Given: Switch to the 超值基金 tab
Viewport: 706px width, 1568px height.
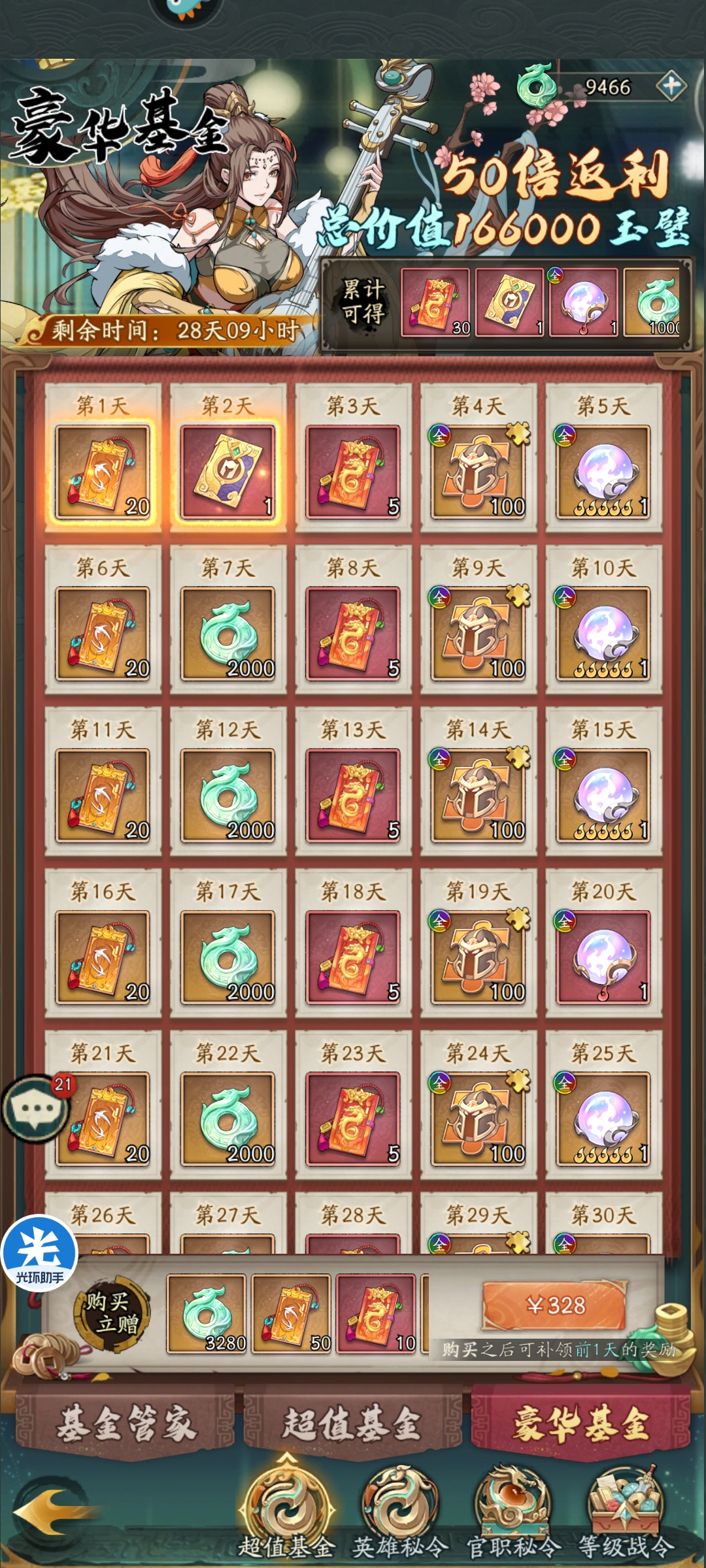Looking at the screenshot, I should click(x=353, y=1424).
